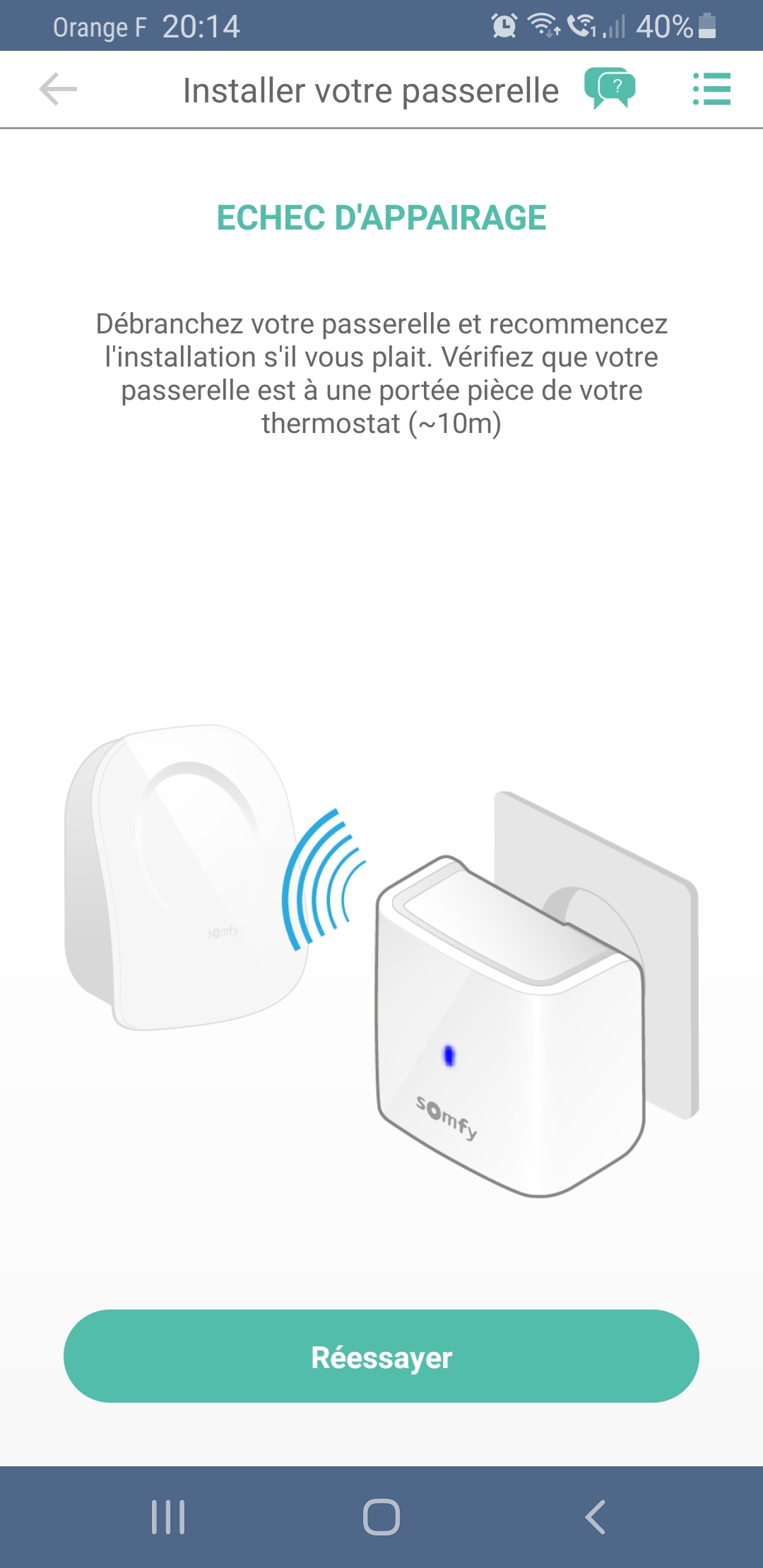Open the list menu icon
Image resolution: width=763 pixels, height=1568 pixels.
coord(711,89)
